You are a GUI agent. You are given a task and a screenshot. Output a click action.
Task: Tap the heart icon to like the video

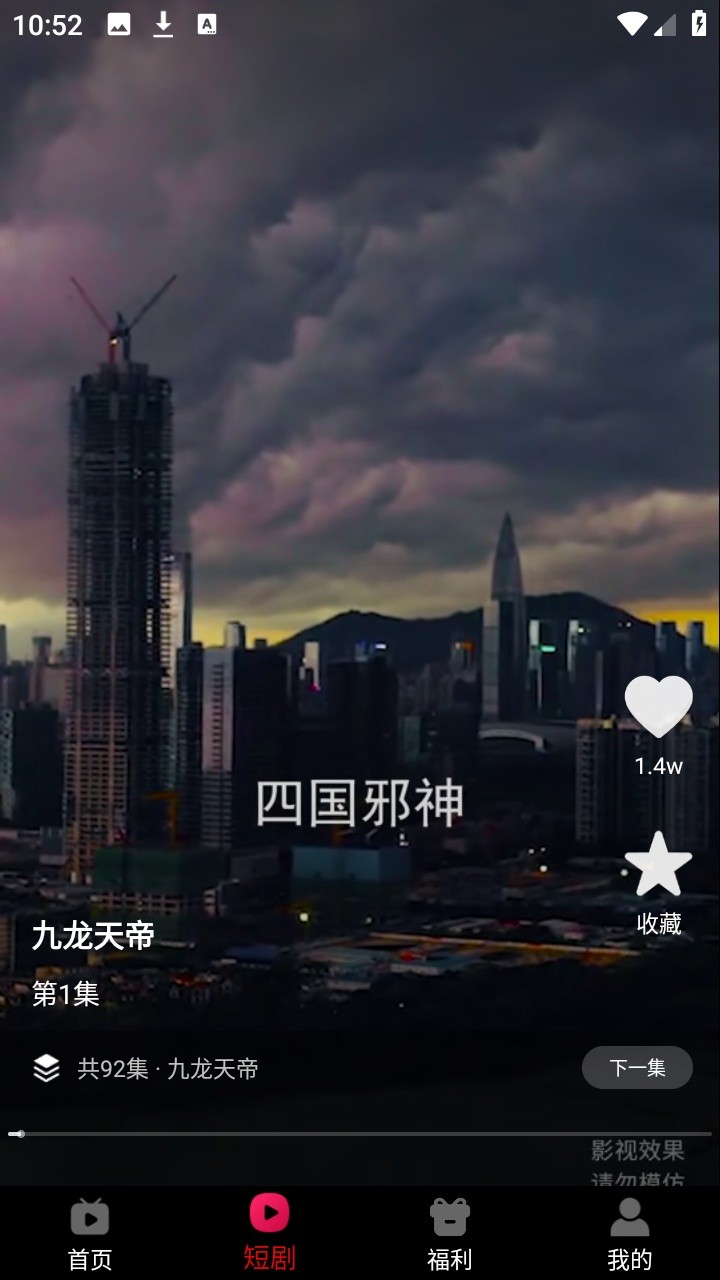tap(658, 703)
